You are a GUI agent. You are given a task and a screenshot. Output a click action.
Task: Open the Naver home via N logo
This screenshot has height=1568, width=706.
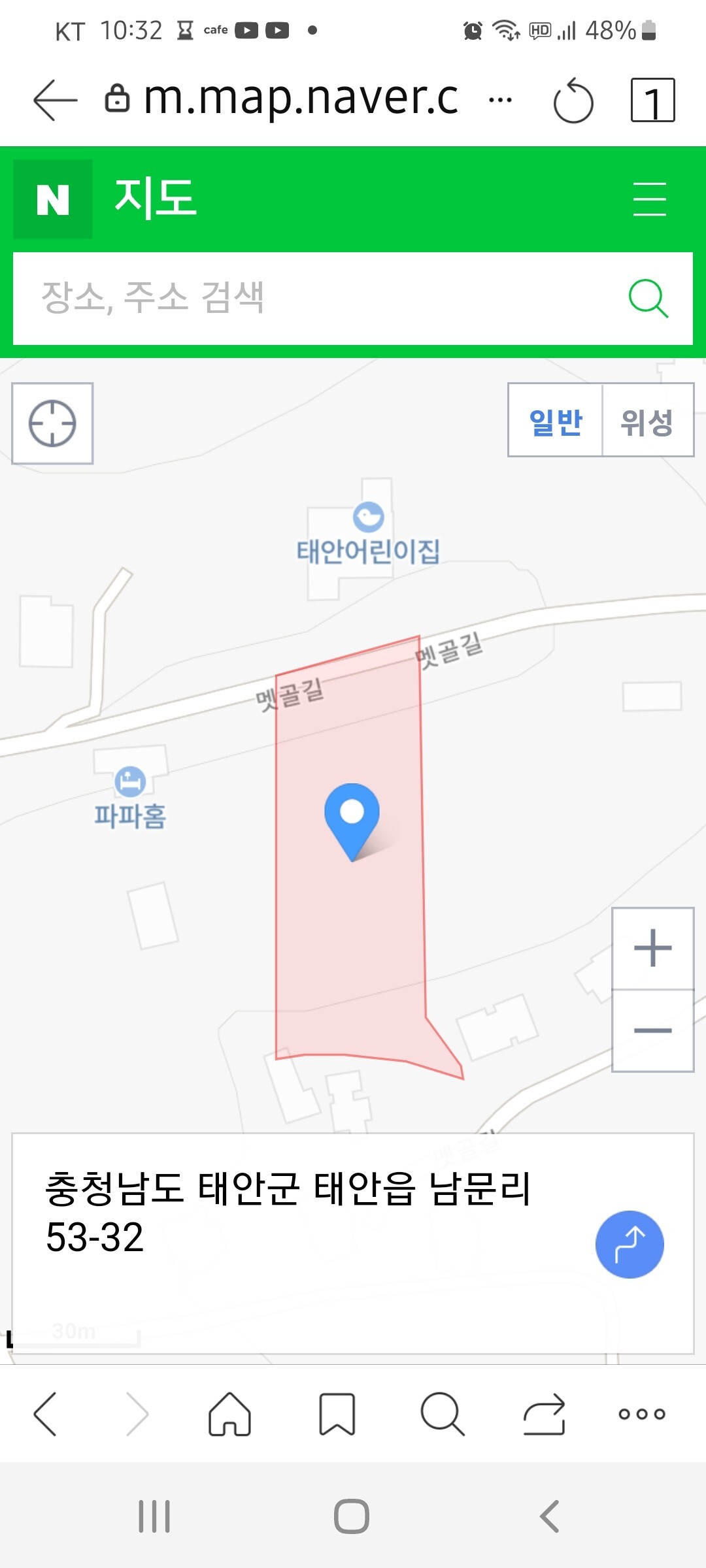pyautogui.click(x=53, y=199)
